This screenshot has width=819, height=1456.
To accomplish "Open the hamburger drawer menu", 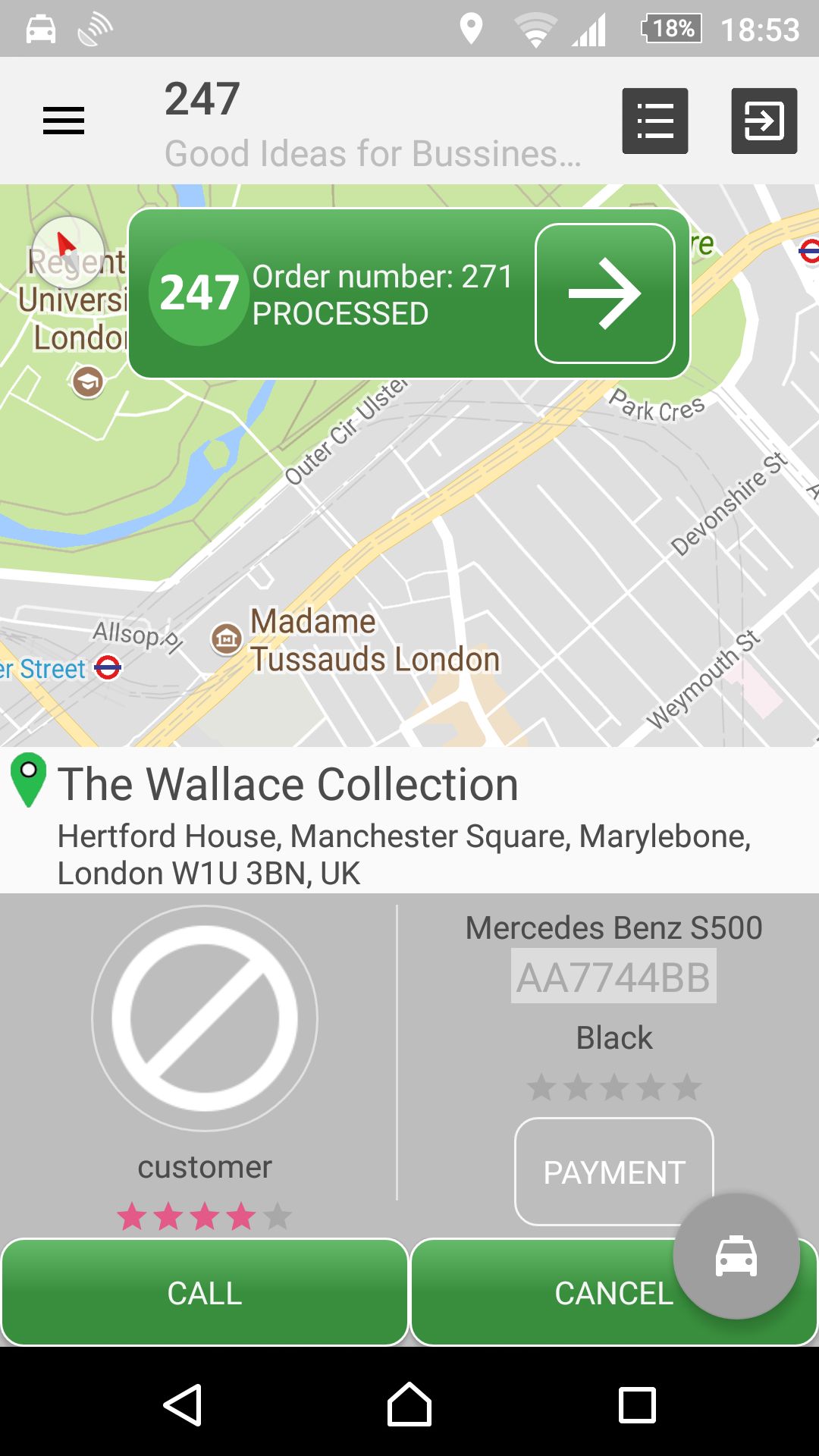I will (x=64, y=121).
